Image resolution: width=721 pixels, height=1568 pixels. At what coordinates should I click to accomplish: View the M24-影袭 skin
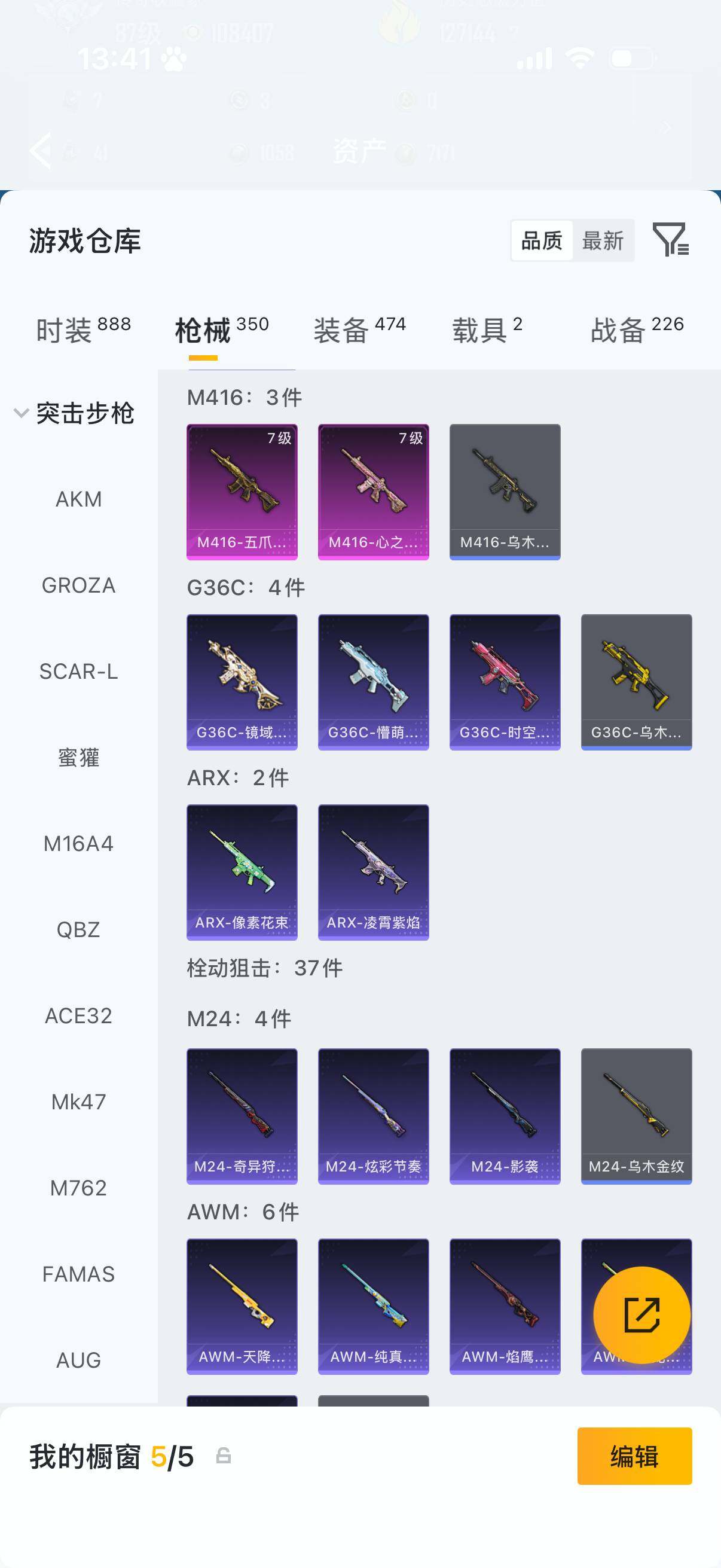[505, 1116]
